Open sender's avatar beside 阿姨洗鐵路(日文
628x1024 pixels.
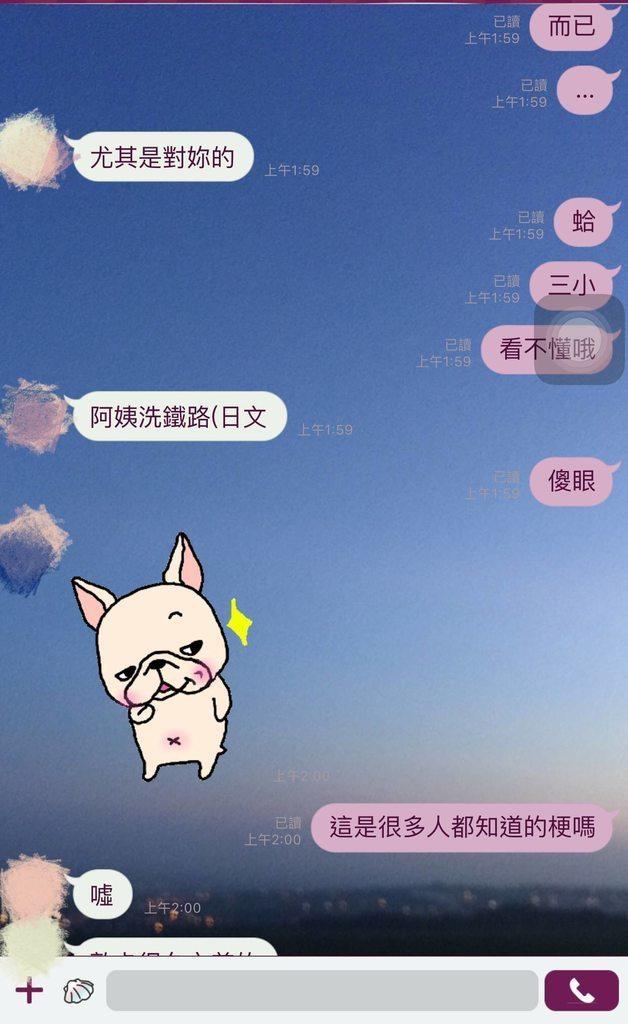[x=34, y=415]
